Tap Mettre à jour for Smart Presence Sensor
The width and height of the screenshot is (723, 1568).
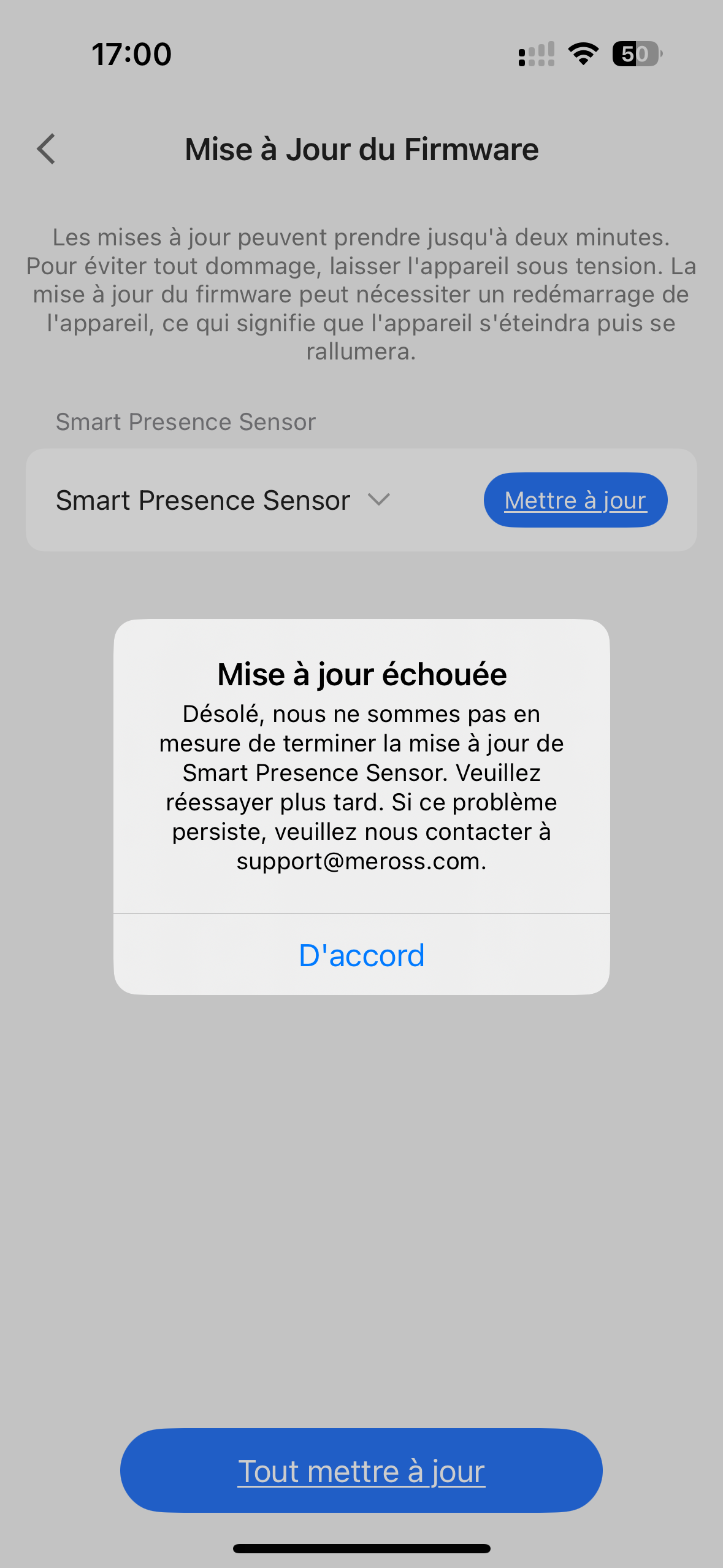575,500
